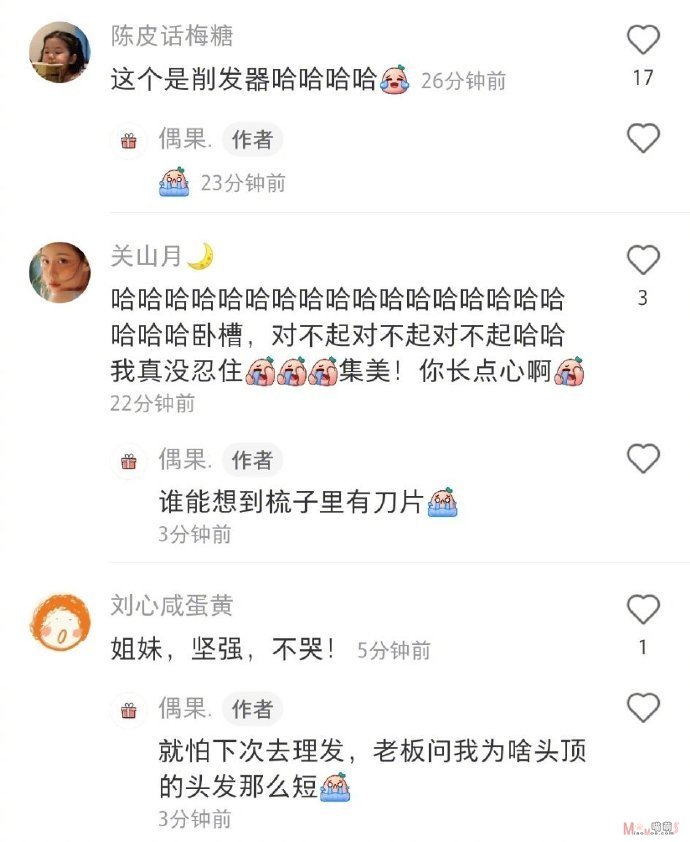Open 刘心咸蛋黄's profile avatar
The width and height of the screenshot is (690, 842).
tap(60, 622)
